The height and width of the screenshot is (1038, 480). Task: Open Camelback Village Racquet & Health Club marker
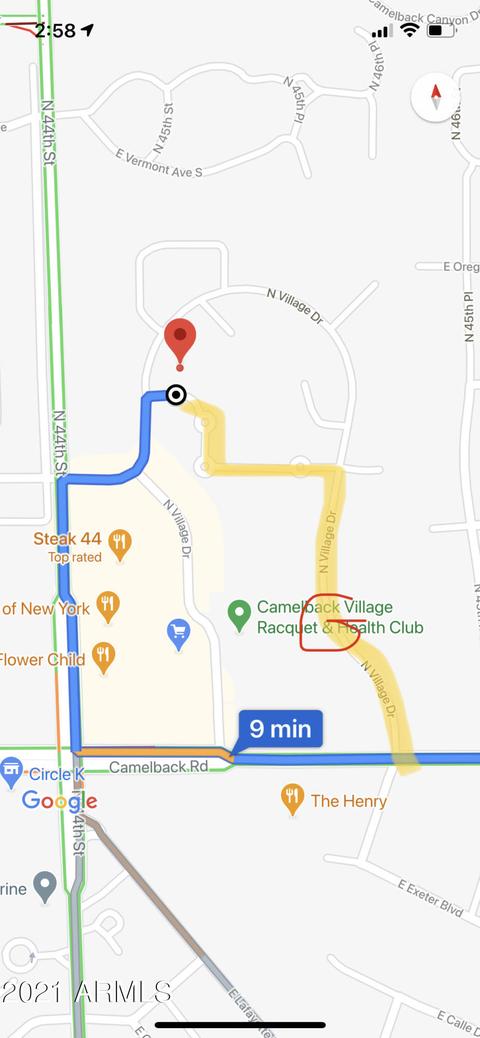pos(238,616)
